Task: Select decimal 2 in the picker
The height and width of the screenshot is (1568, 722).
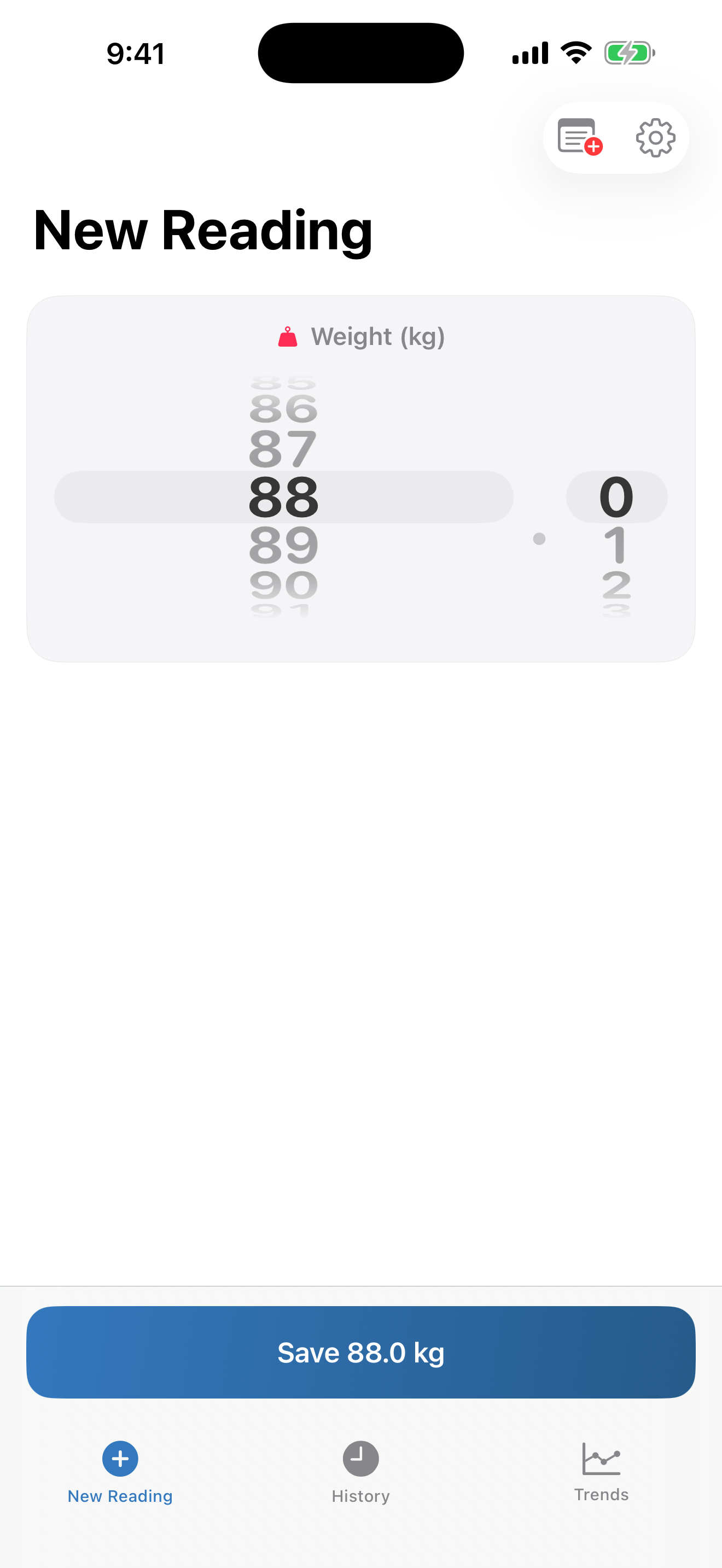Action: [616, 585]
